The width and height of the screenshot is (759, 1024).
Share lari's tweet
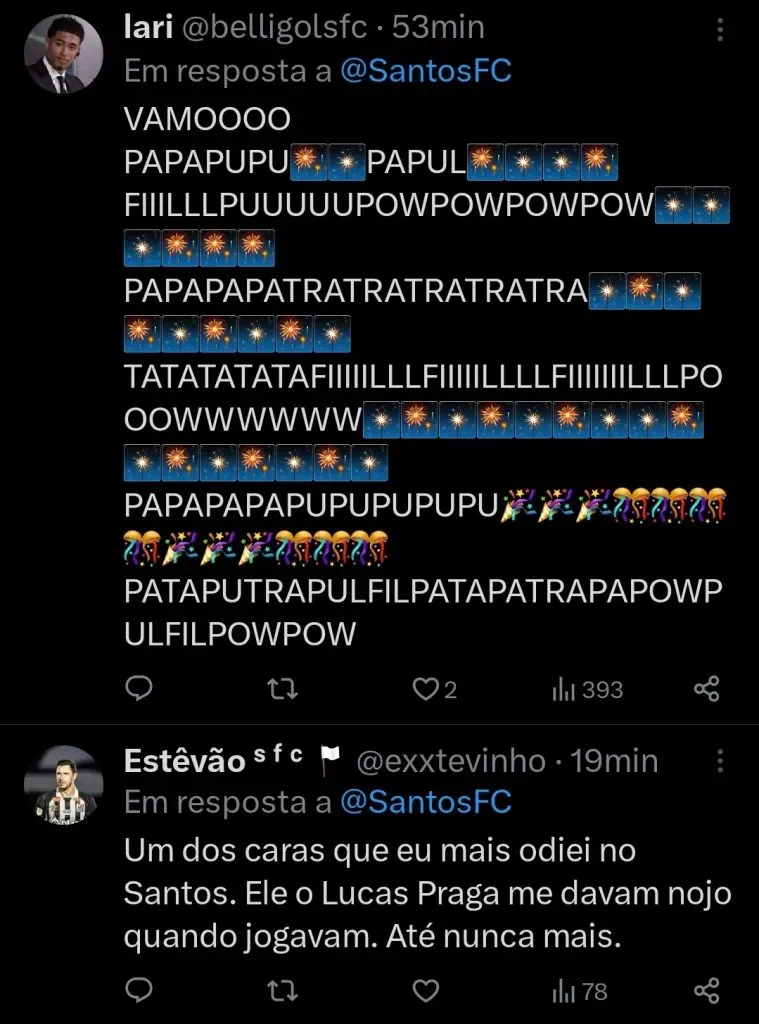pos(707,688)
